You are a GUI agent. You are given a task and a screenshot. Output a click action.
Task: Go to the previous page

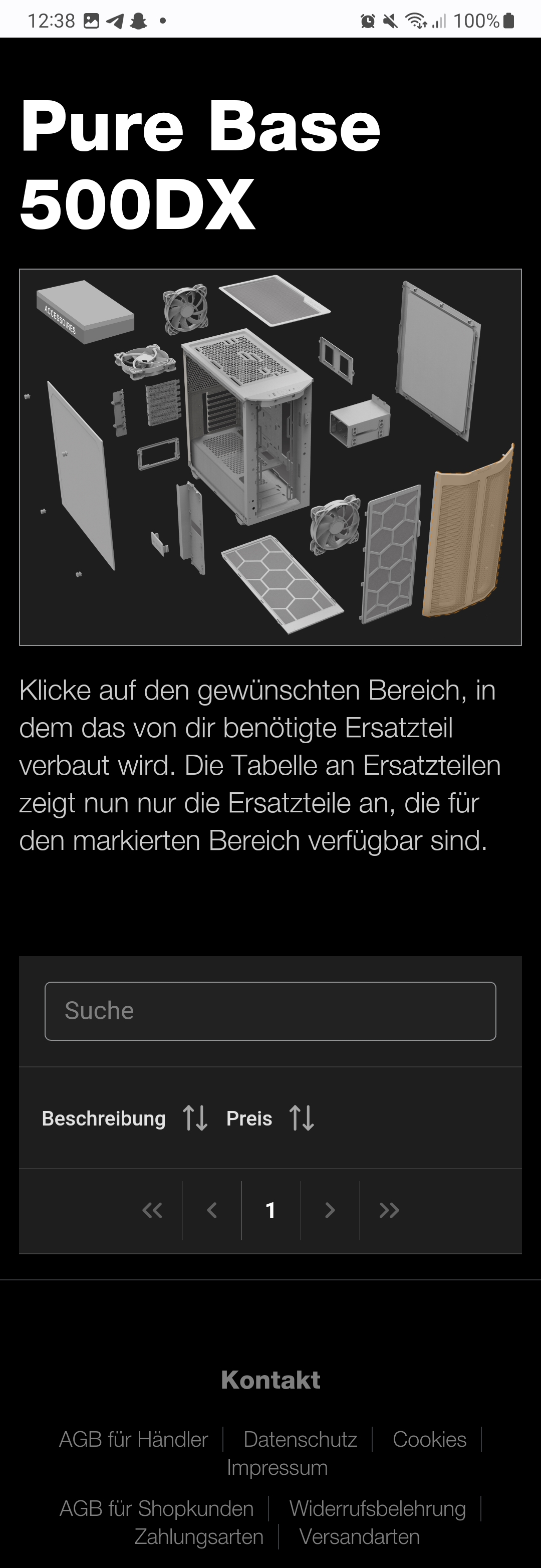click(212, 1210)
